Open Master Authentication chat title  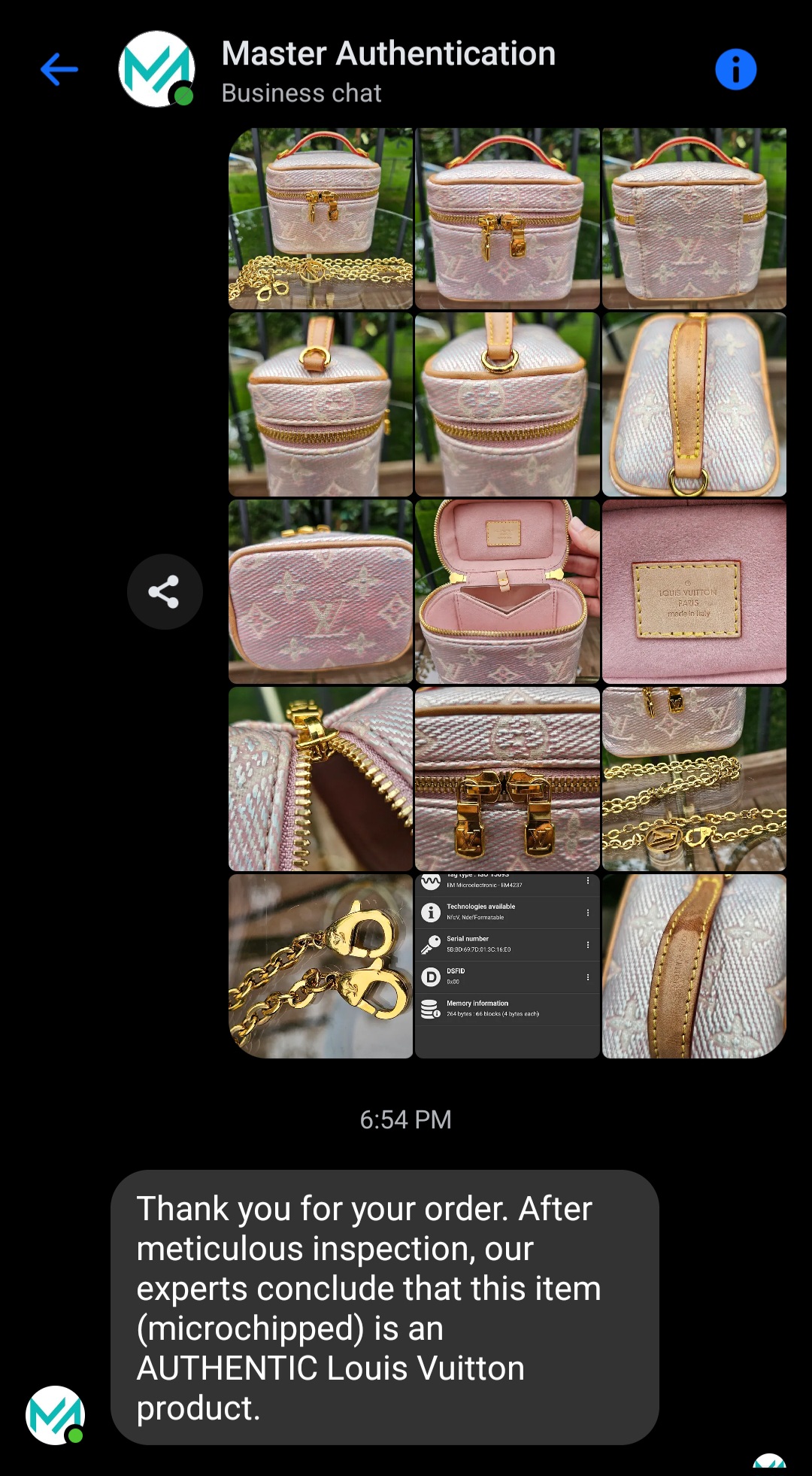(389, 53)
